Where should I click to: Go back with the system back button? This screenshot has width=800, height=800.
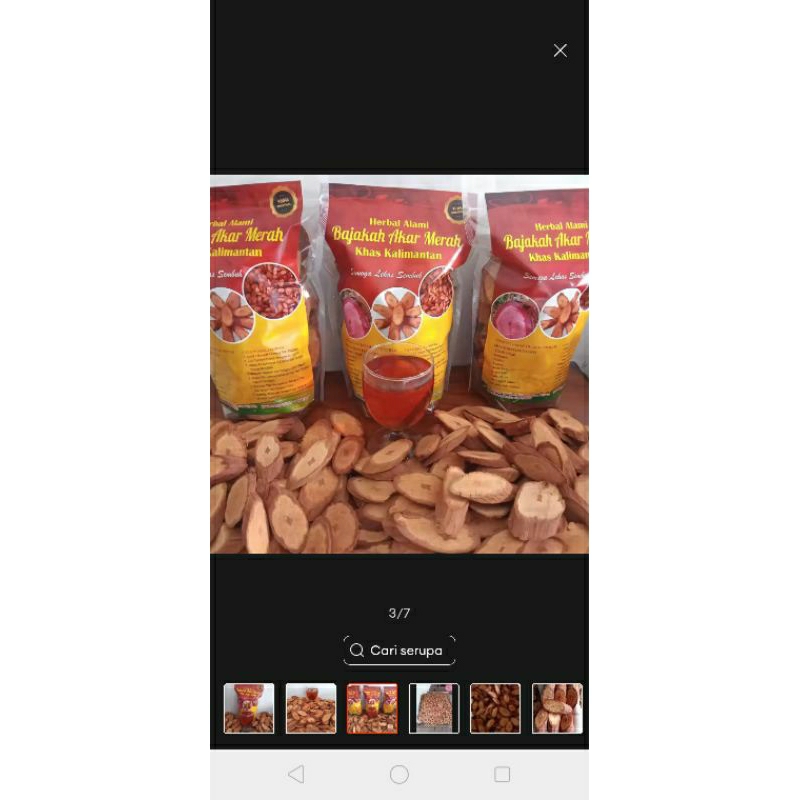click(296, 774)
